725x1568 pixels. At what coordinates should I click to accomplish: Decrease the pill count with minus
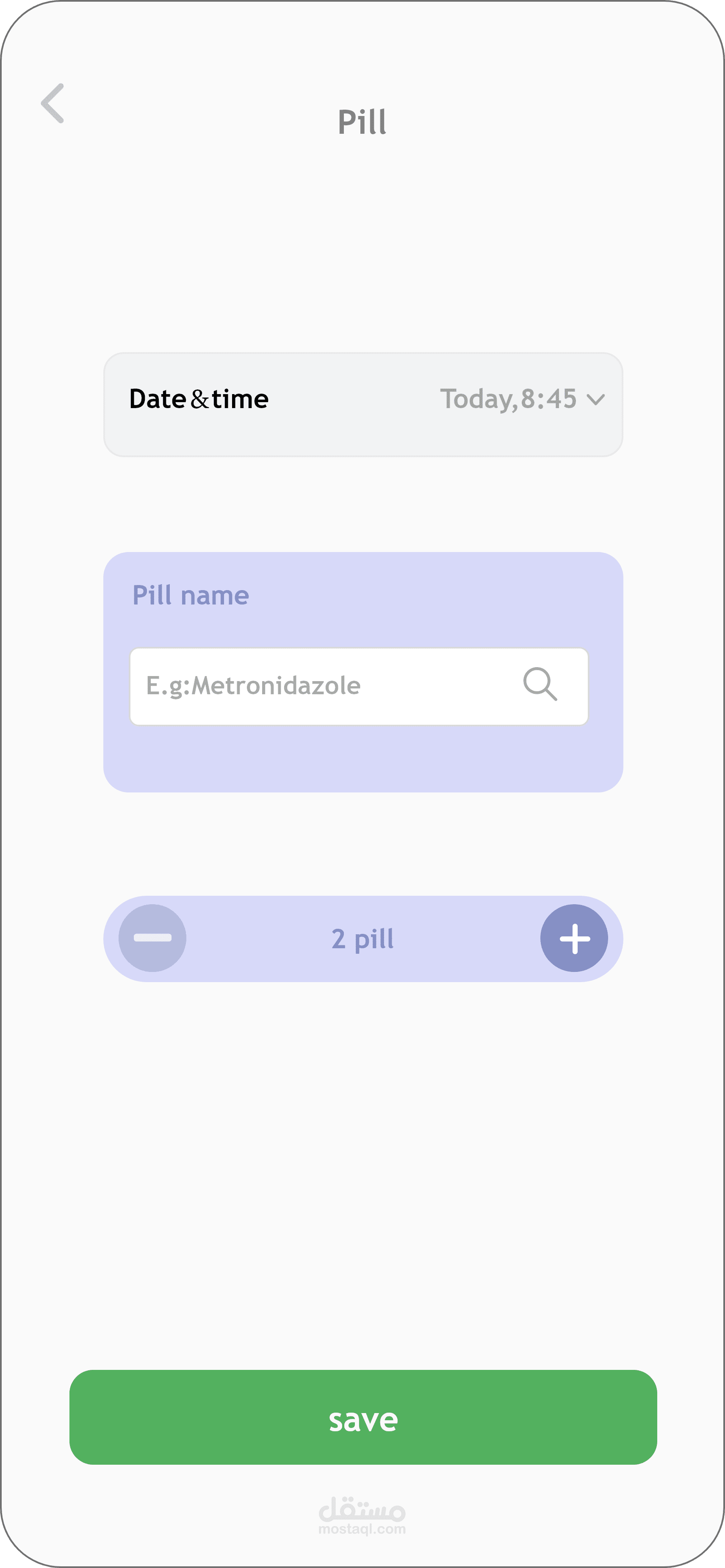click(152, 938)
